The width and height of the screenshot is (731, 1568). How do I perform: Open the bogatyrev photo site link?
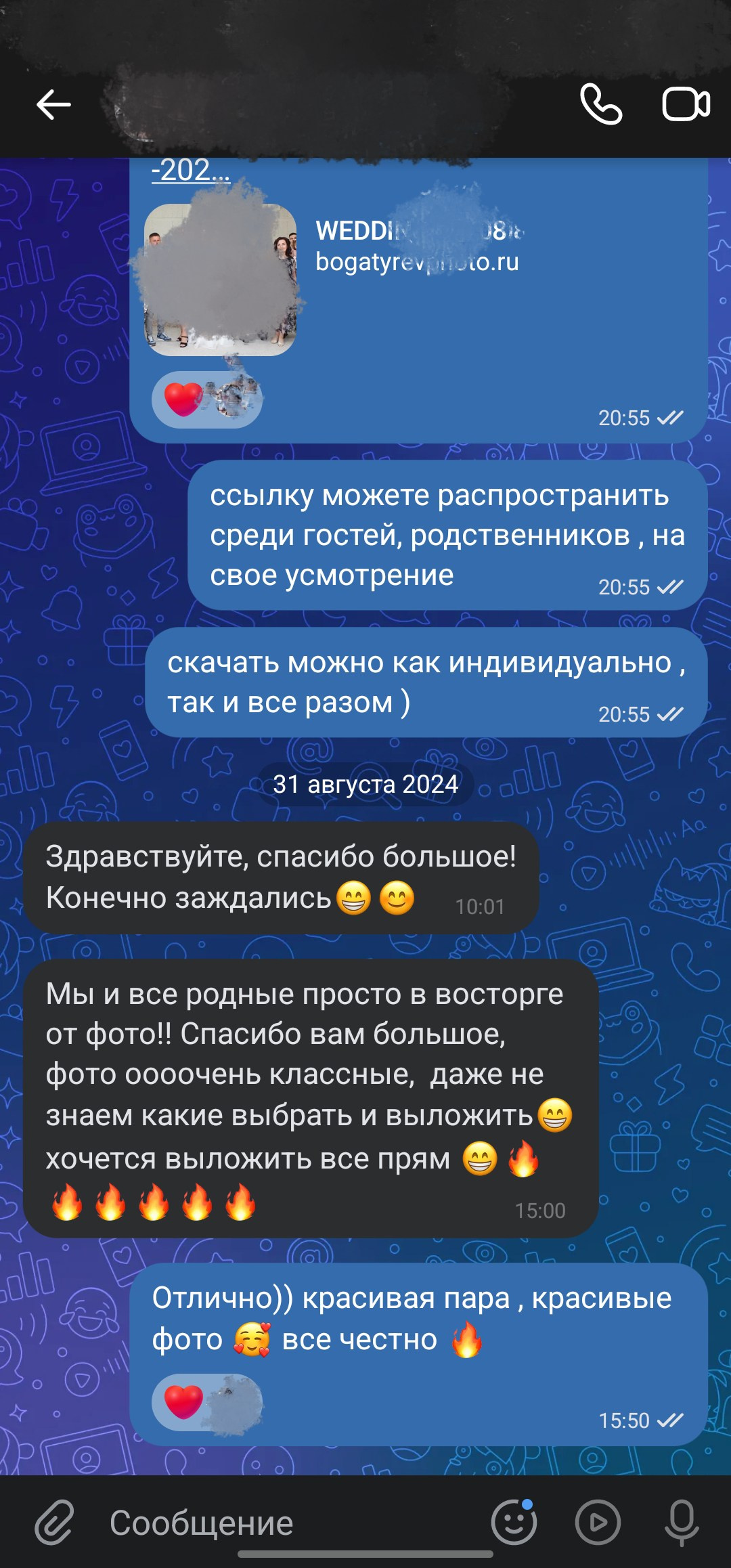417,262
